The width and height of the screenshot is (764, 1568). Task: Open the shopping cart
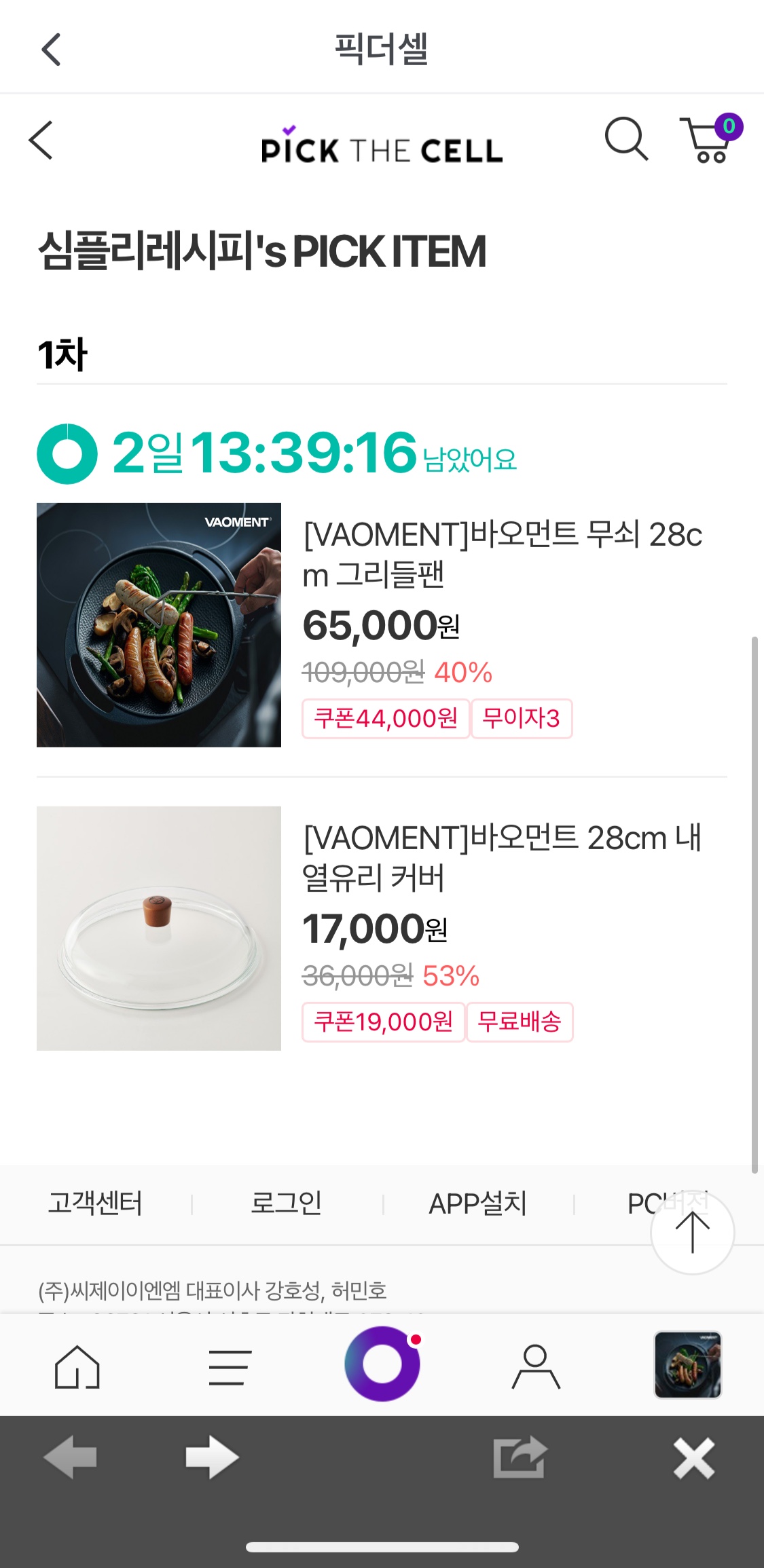point(708,141)
